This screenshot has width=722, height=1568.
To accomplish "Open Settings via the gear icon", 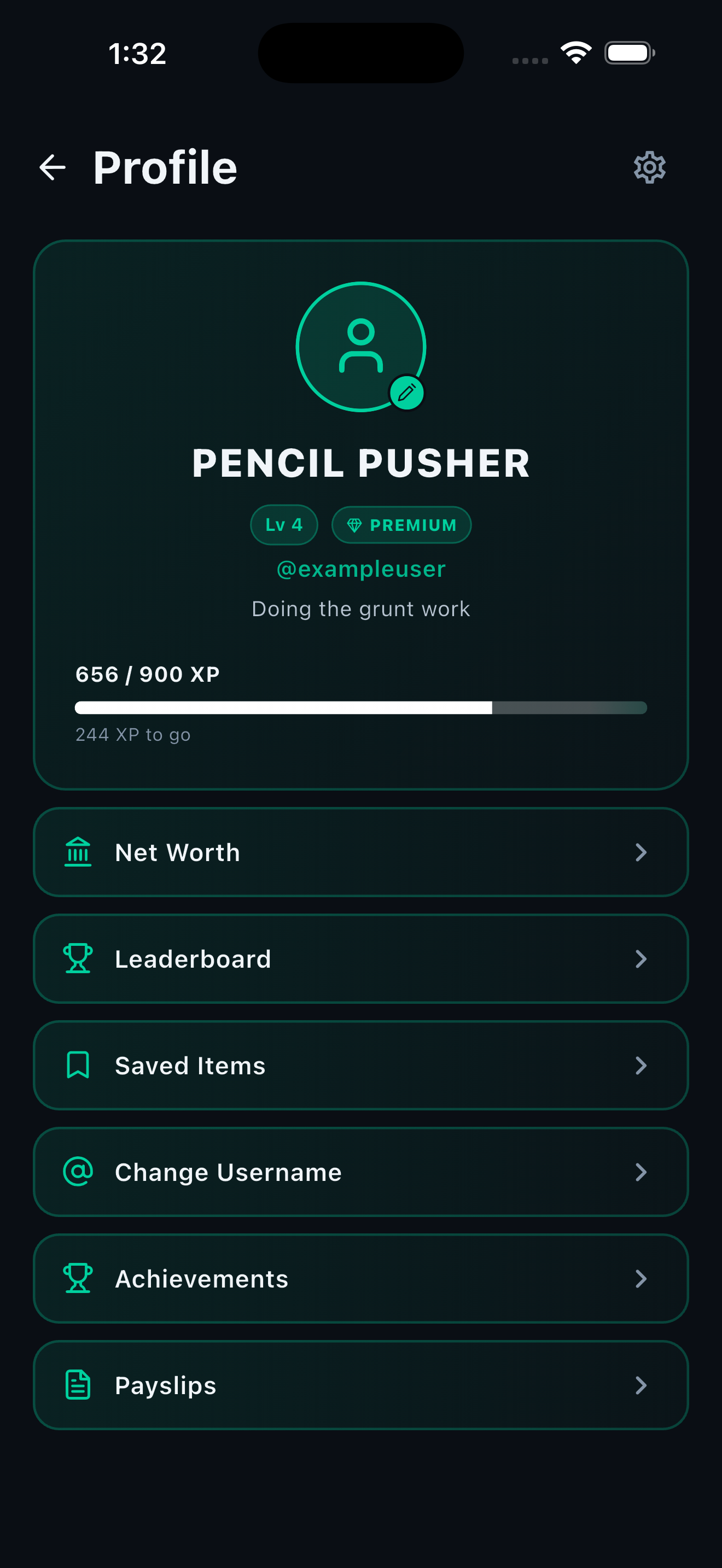I will (x=648, y=167).
